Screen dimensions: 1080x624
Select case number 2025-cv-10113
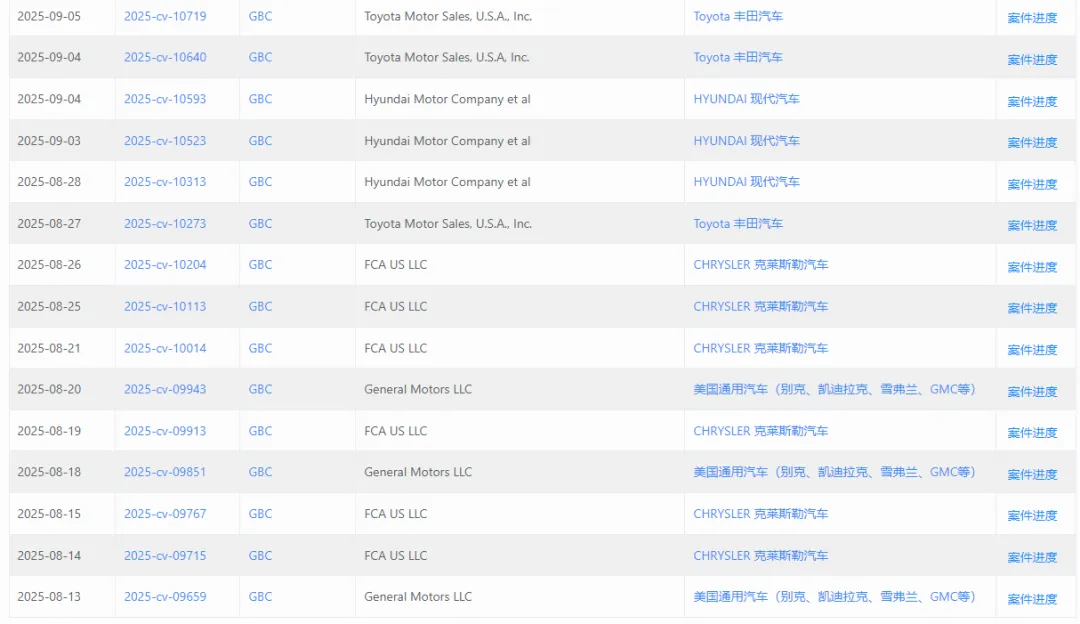pyautogui.click(x=165, y=306)
